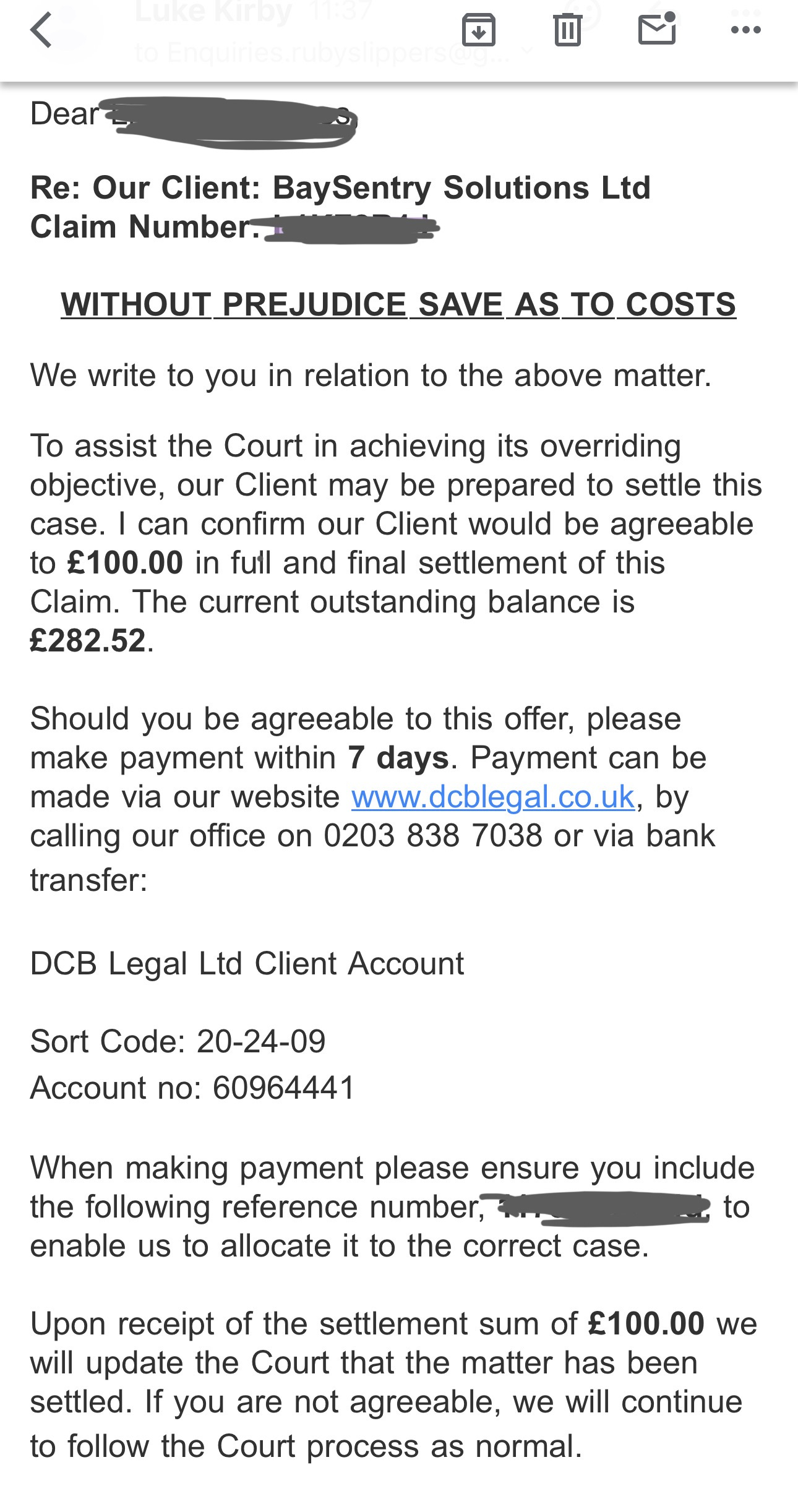
Task: Open the www.dcblegal.co.uk link
Action: click(492, 797)
